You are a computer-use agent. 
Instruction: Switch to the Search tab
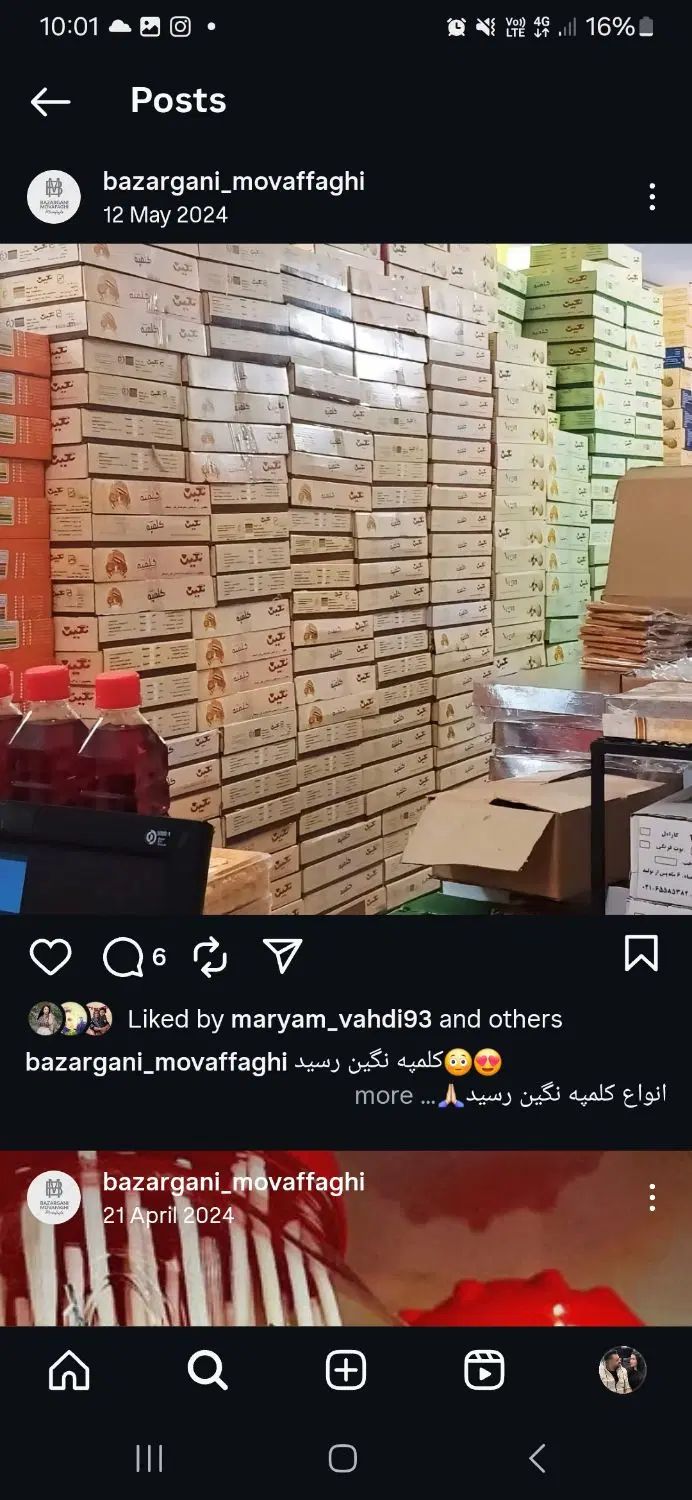[207, 1371]
